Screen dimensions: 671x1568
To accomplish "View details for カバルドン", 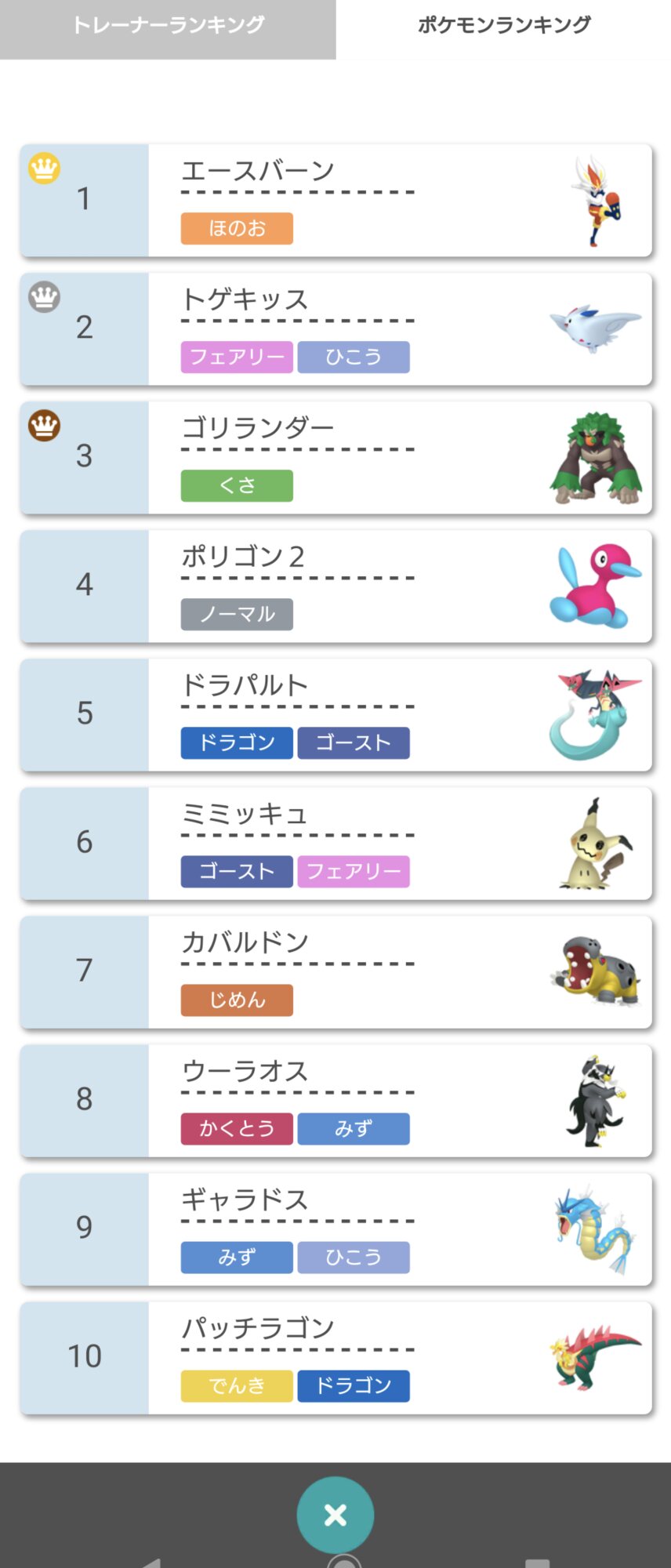I will (x=335, y=972).
